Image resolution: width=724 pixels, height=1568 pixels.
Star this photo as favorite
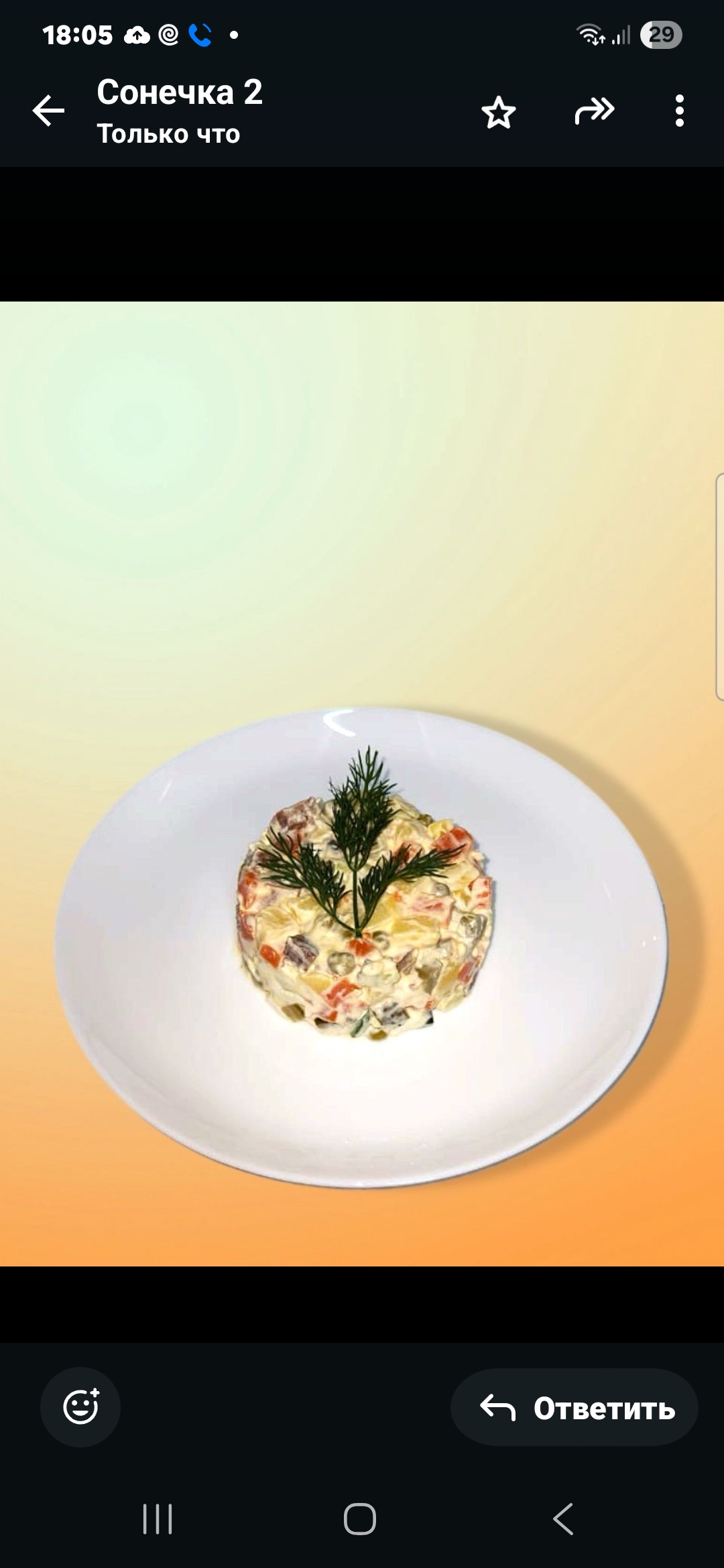[498, 112]
